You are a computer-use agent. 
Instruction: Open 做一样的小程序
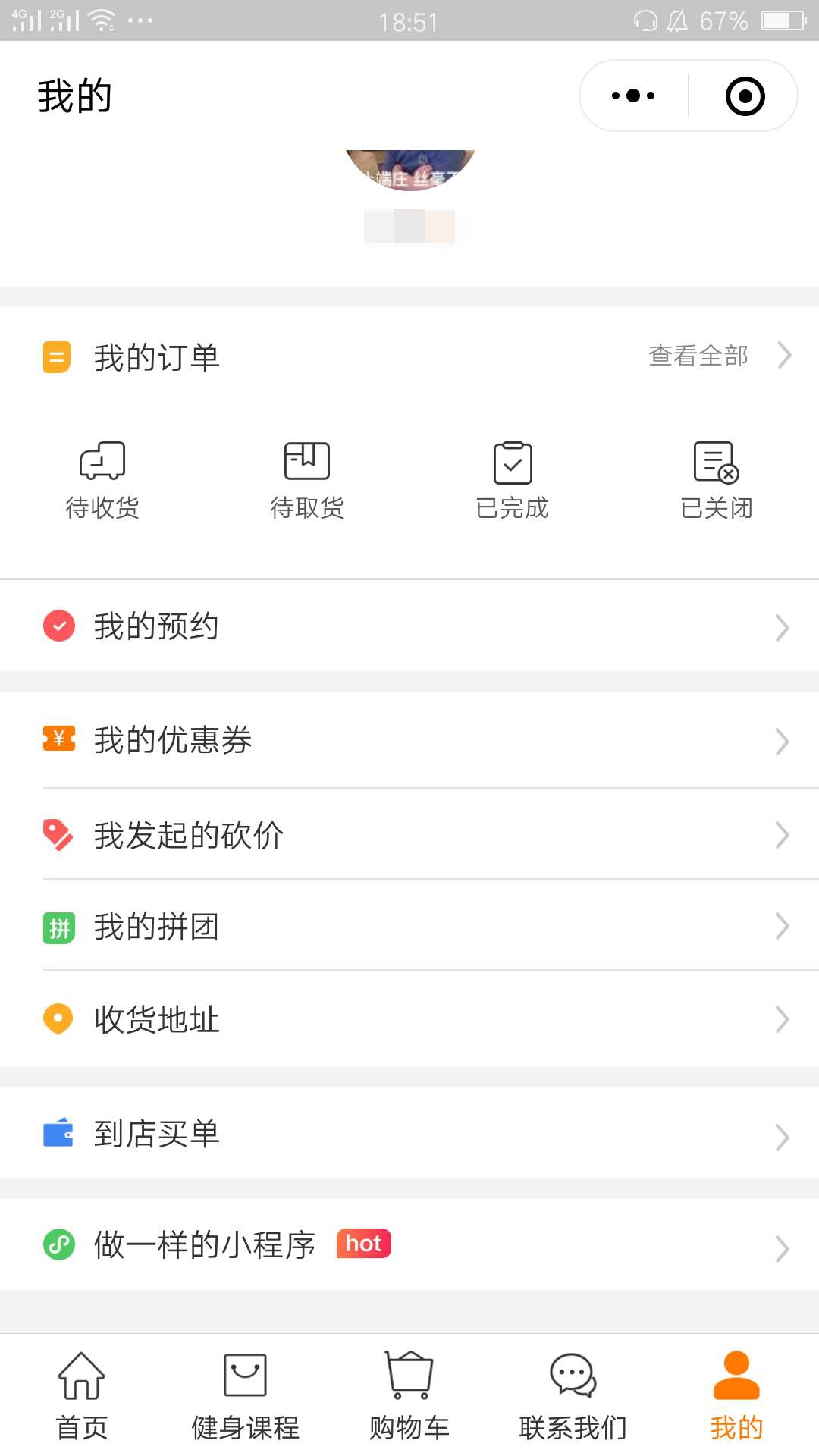pos(409,1245)
